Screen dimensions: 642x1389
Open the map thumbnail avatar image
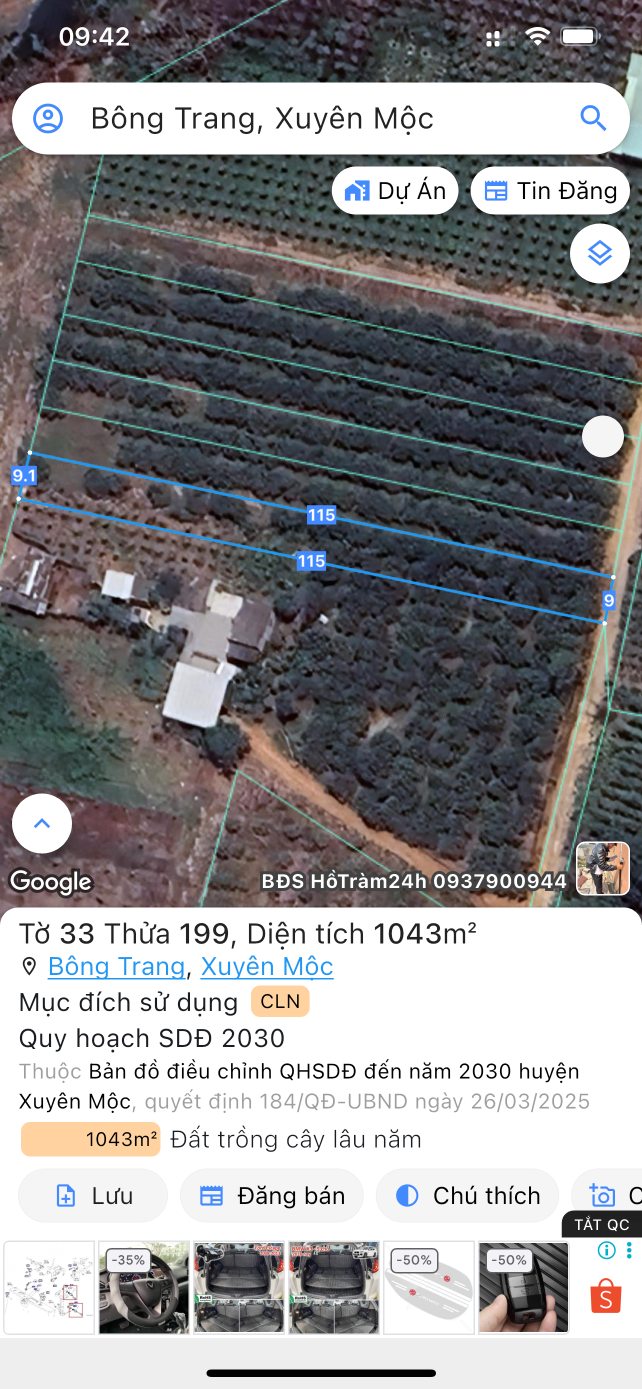(603, 868)
